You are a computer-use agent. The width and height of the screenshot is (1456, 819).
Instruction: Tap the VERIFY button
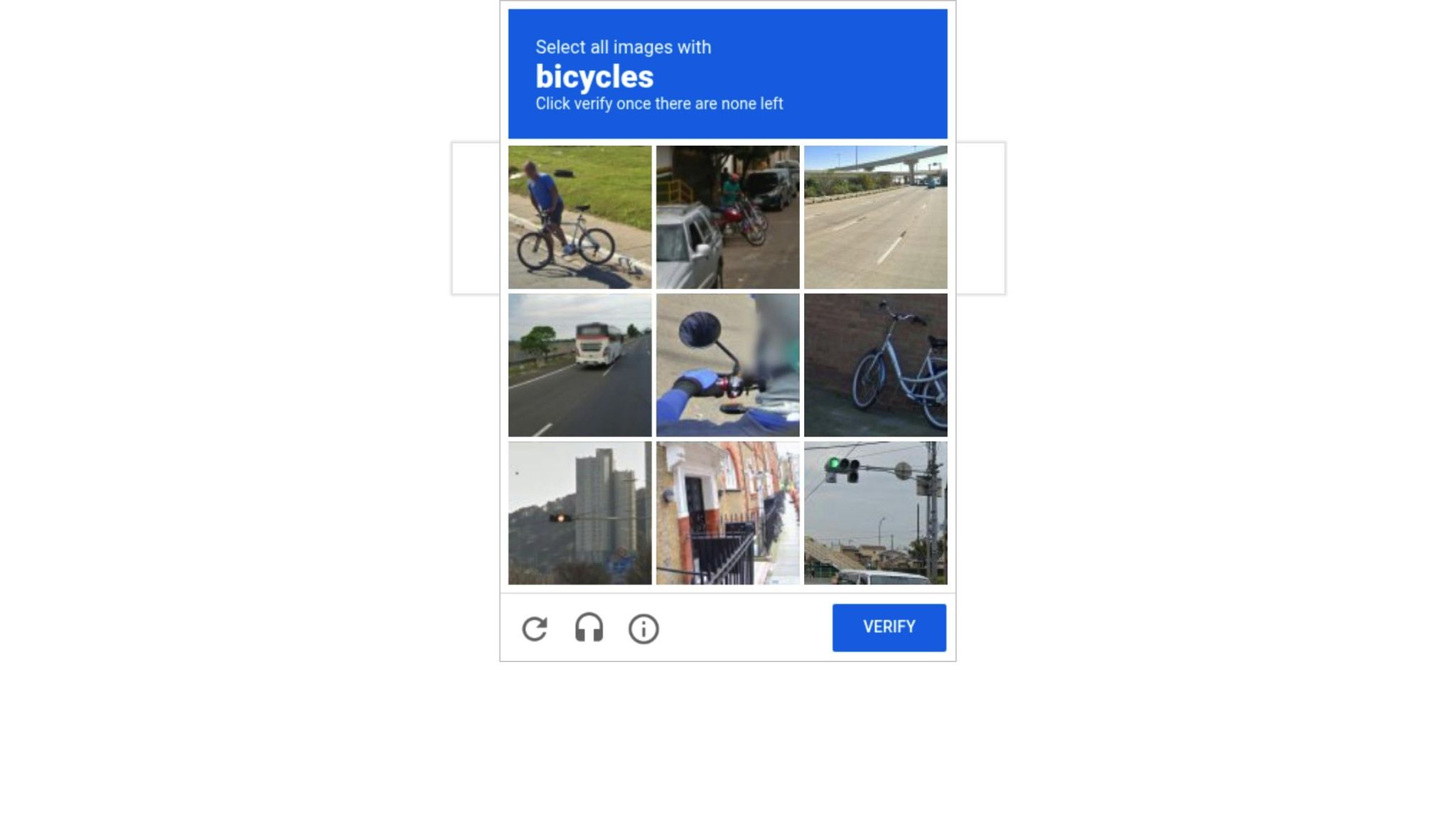tap(889, 627)
